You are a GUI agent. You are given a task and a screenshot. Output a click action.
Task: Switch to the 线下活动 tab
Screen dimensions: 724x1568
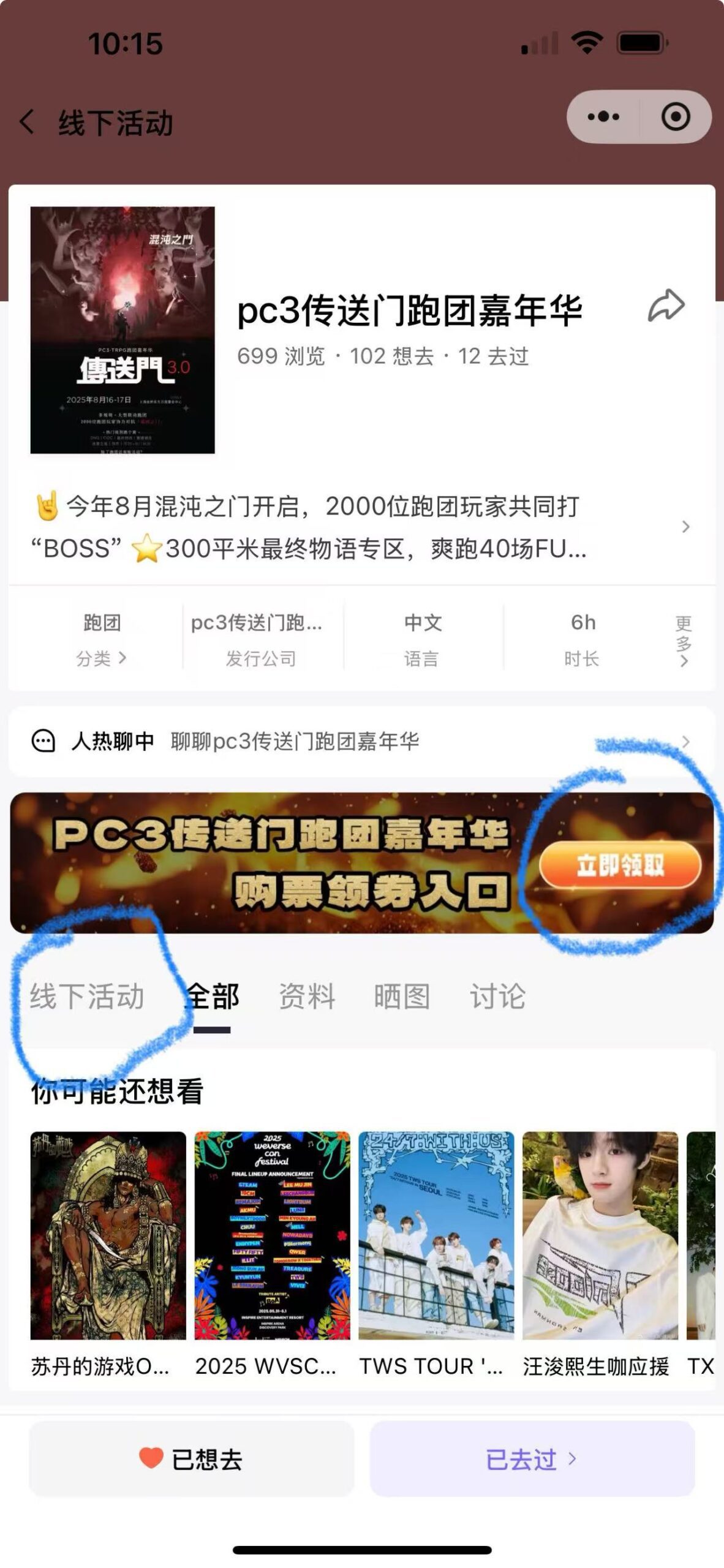87,997
